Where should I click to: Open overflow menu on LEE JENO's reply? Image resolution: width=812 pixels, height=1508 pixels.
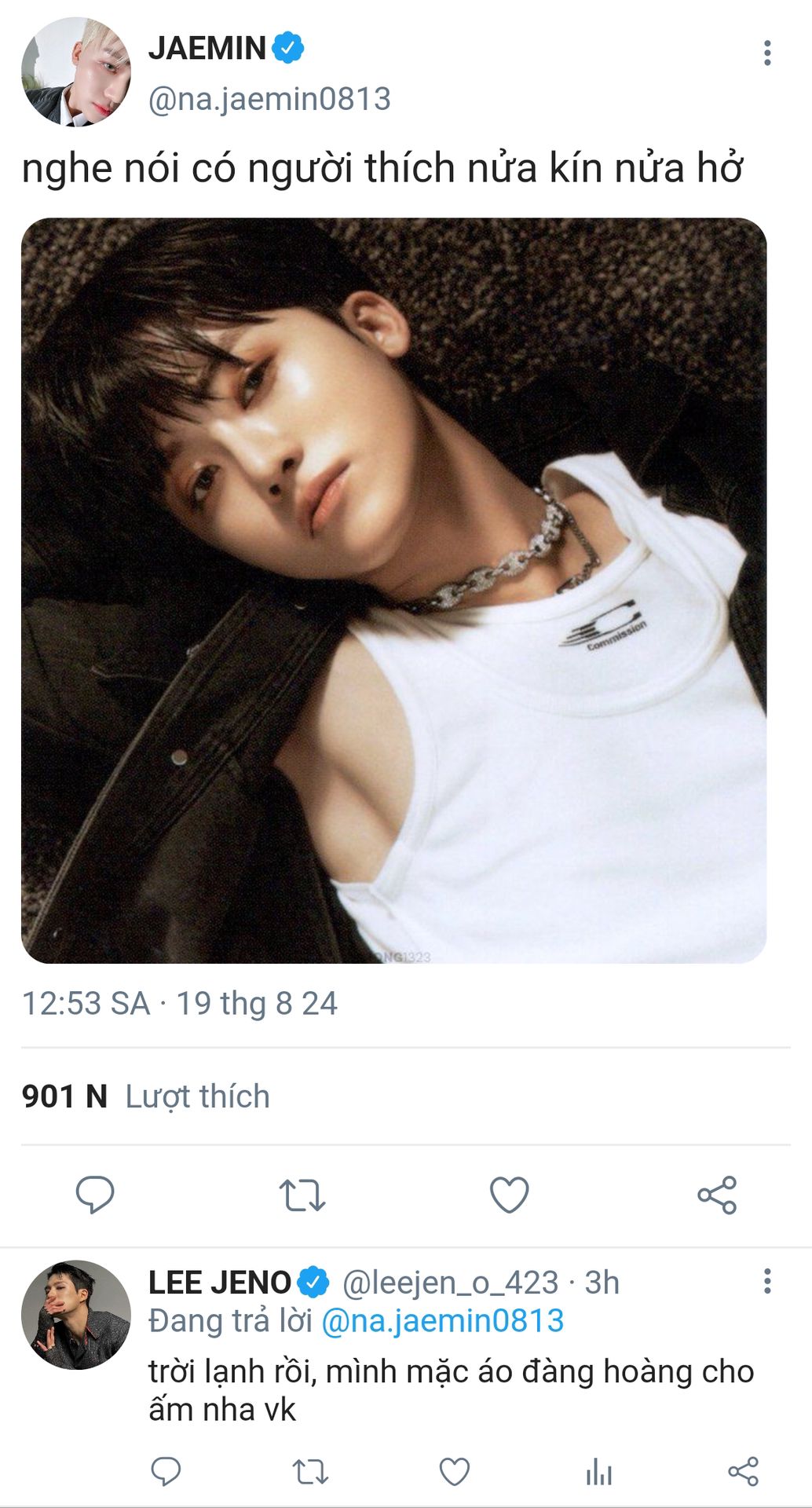(x=767, y=1281)
